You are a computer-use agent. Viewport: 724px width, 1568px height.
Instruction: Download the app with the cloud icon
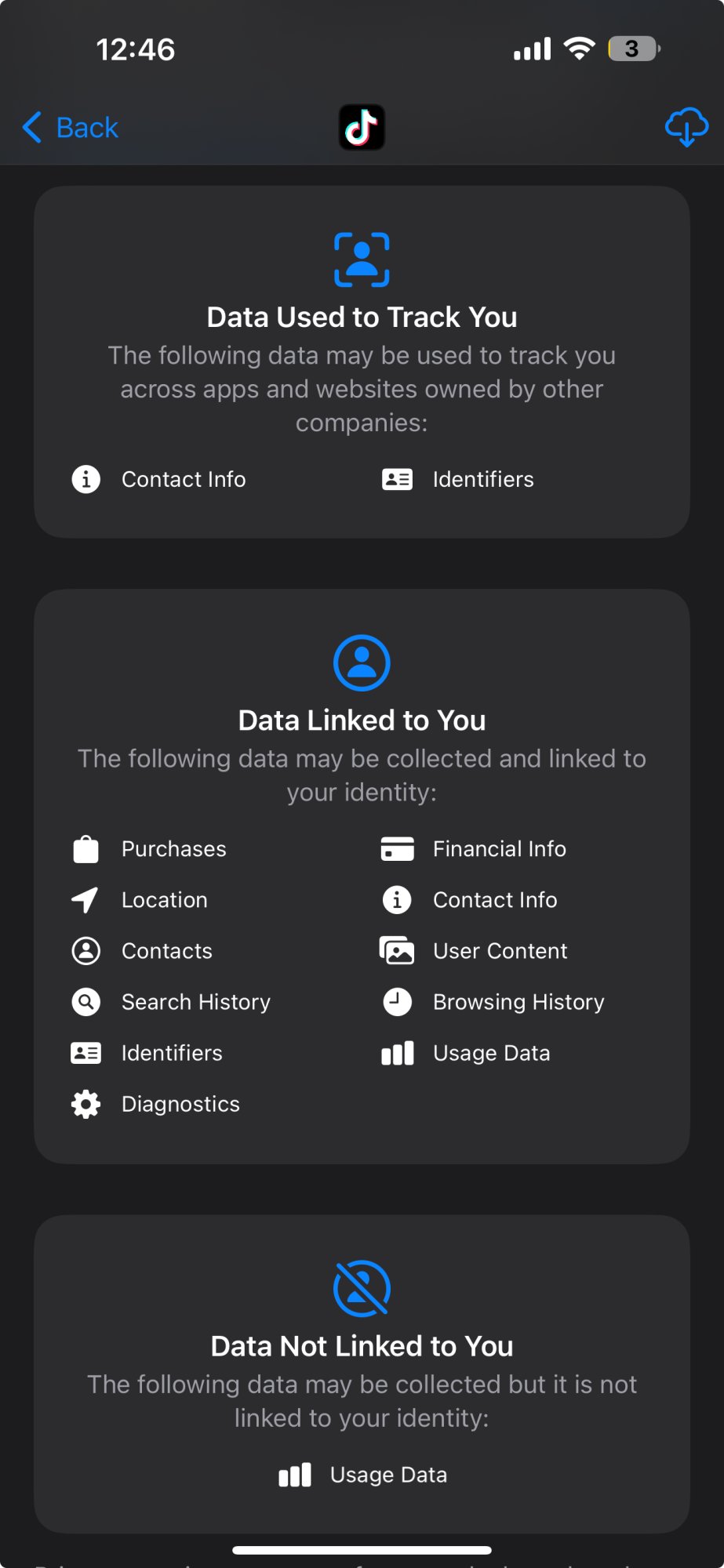click(686, 127)
